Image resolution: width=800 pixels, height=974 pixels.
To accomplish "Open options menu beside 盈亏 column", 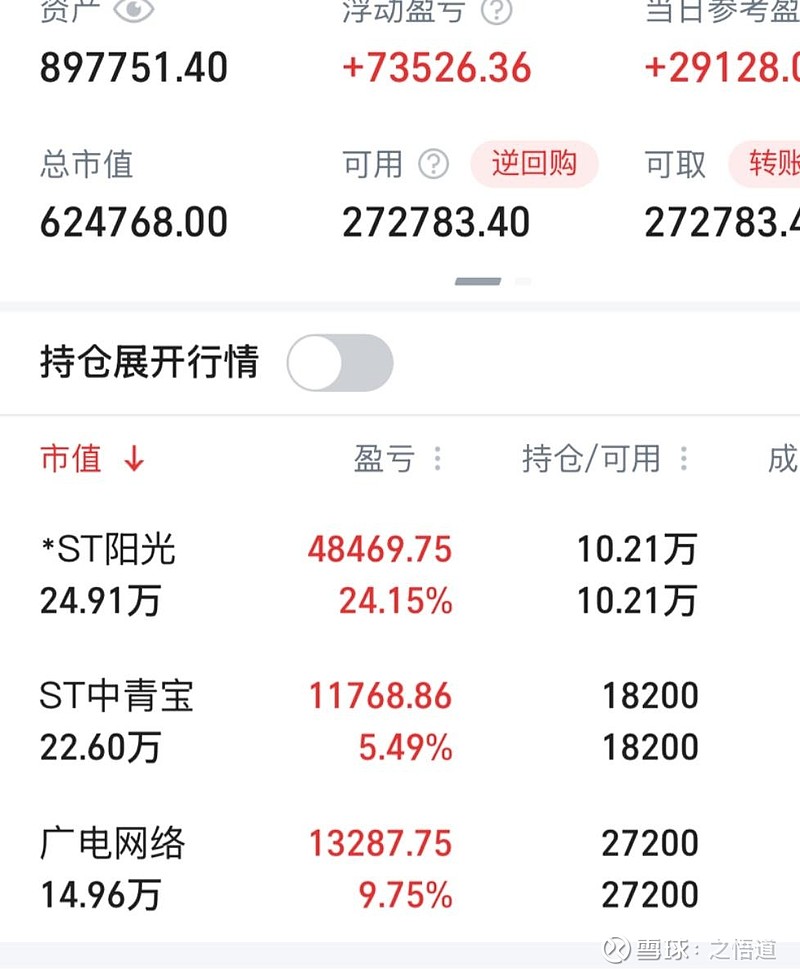I will point(437,458).
